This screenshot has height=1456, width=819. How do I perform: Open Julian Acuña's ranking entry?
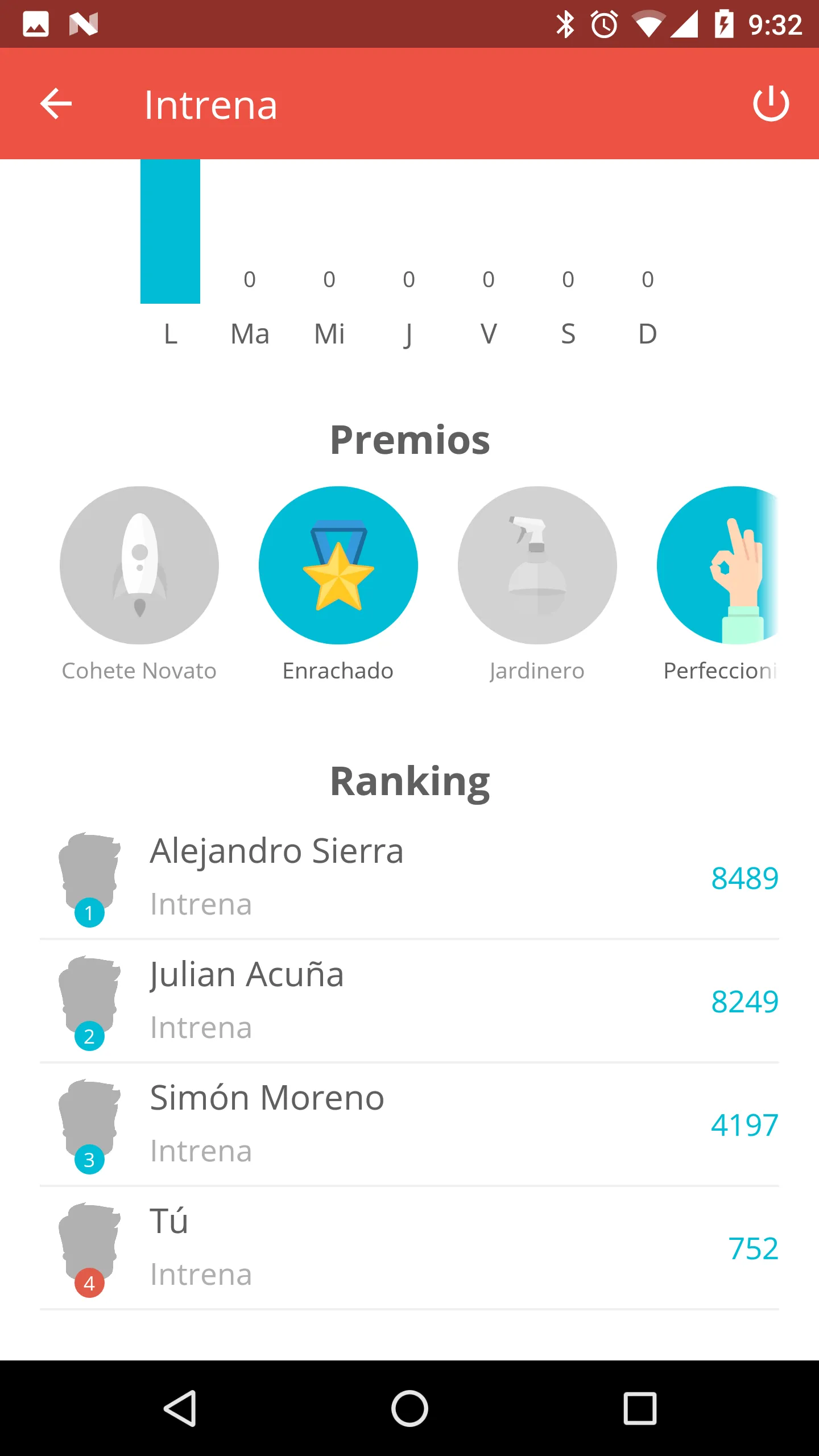click(409, 1001)
